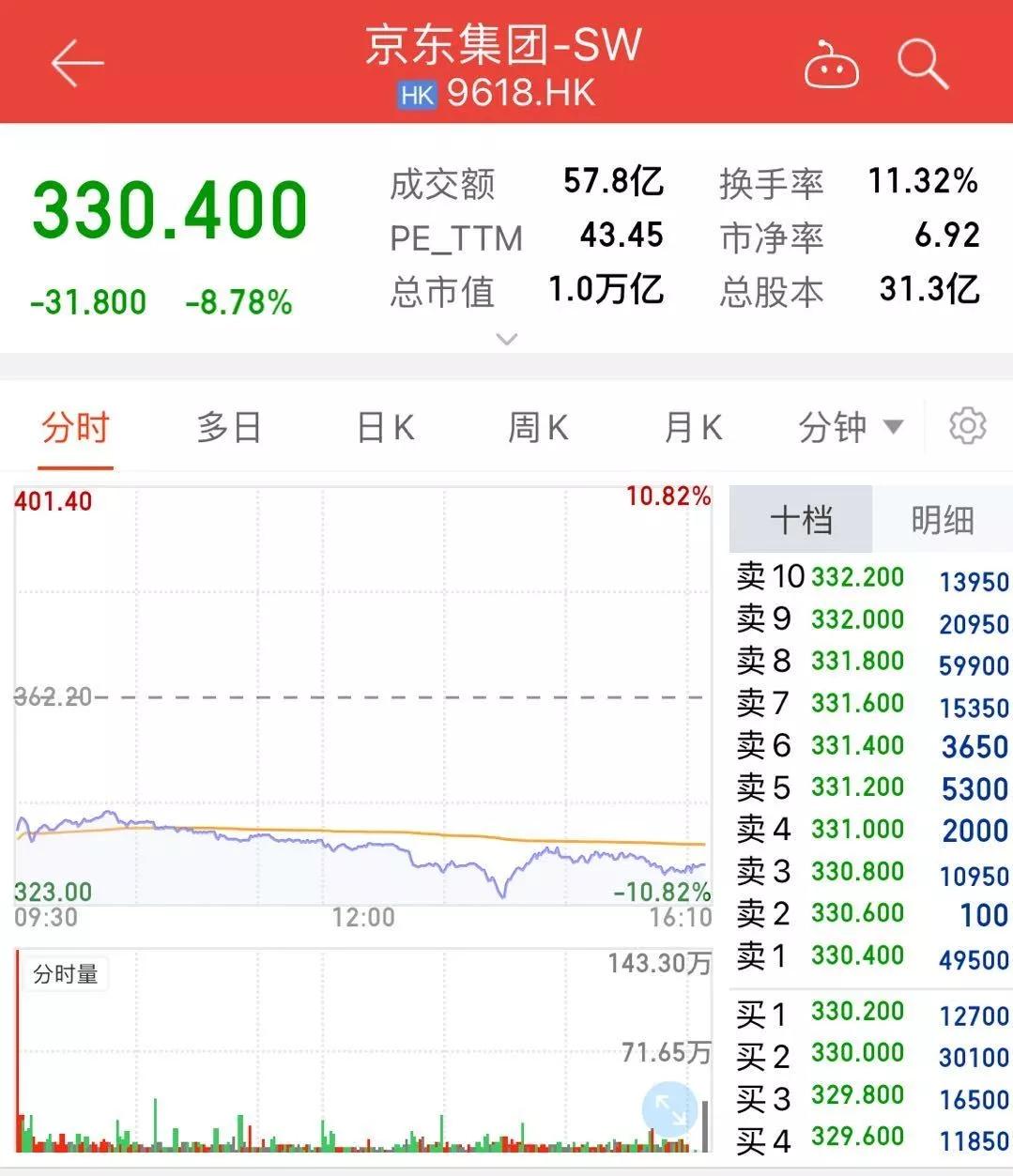Select the 周K weekly chart view
Image resolution: width=1013 pixels, height=1176 pixels.
(x=537, y=426)
